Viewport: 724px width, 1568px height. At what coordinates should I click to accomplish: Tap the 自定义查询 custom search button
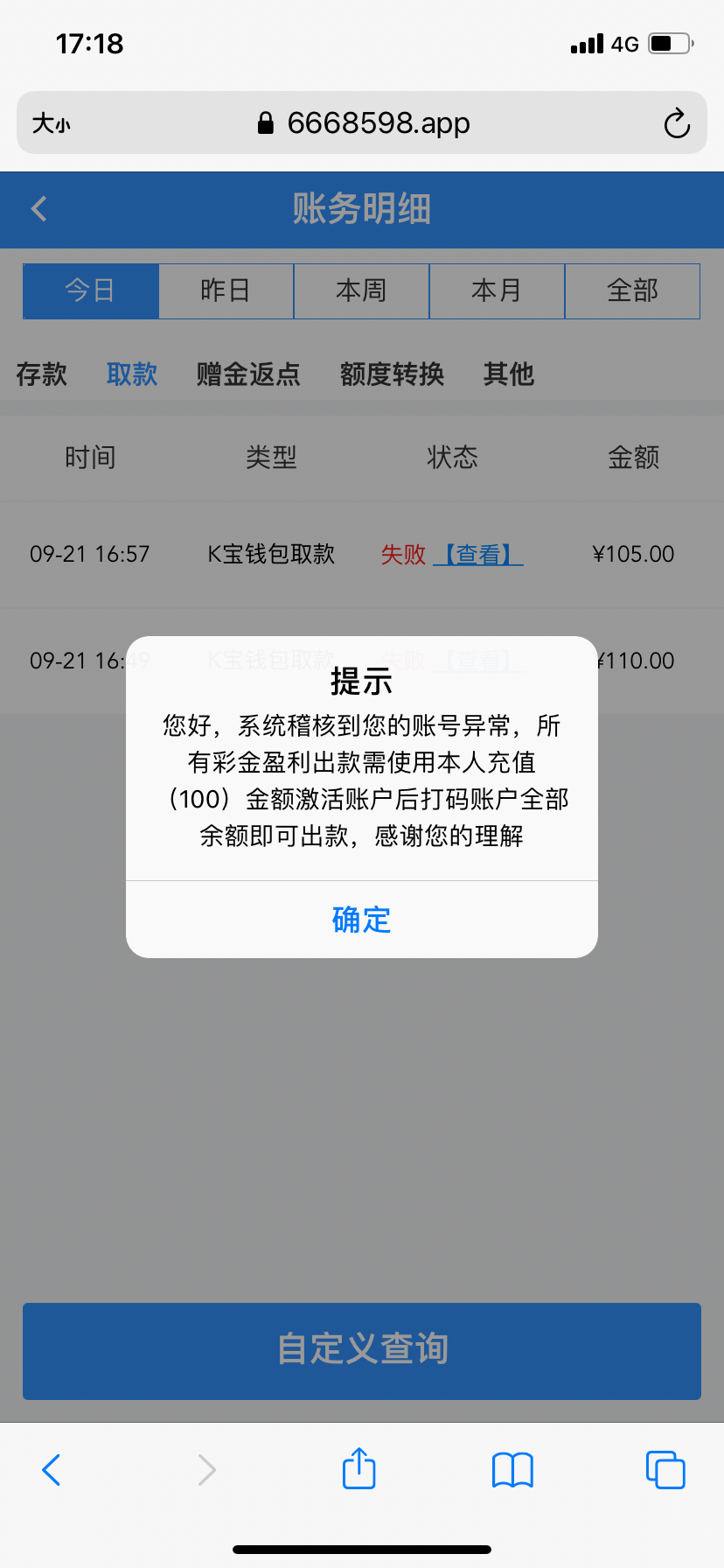click(x=361, y=1350)
